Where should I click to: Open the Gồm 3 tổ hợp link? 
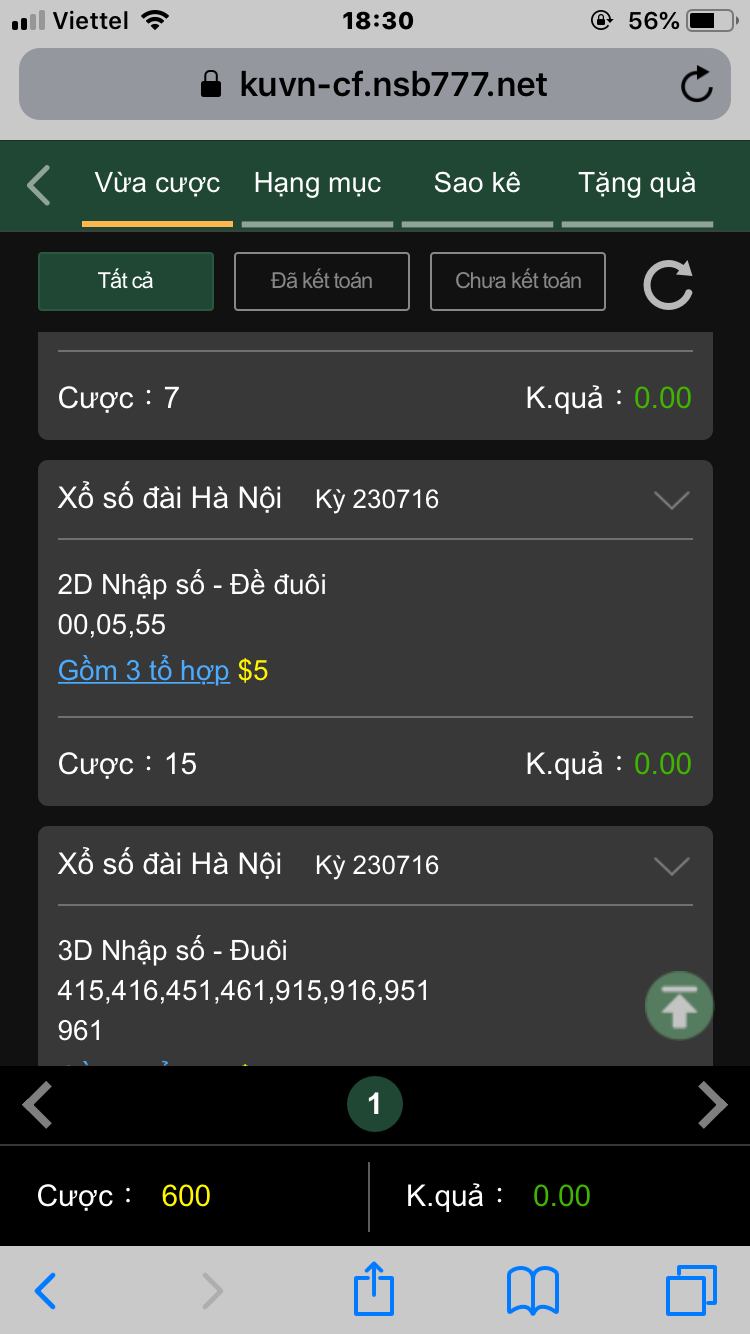(144, 671)
